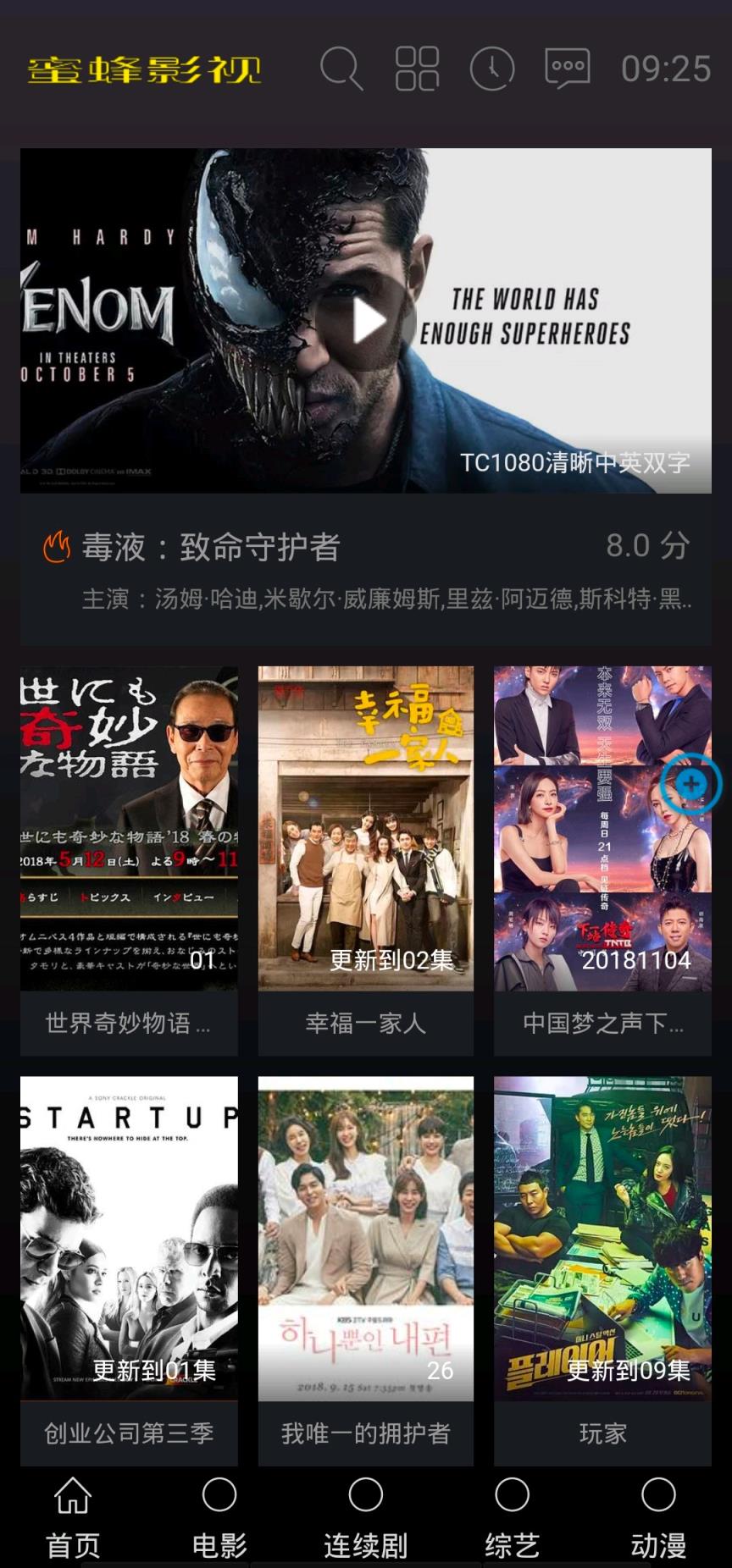Open 创业公司第三季 poster

129,1238
